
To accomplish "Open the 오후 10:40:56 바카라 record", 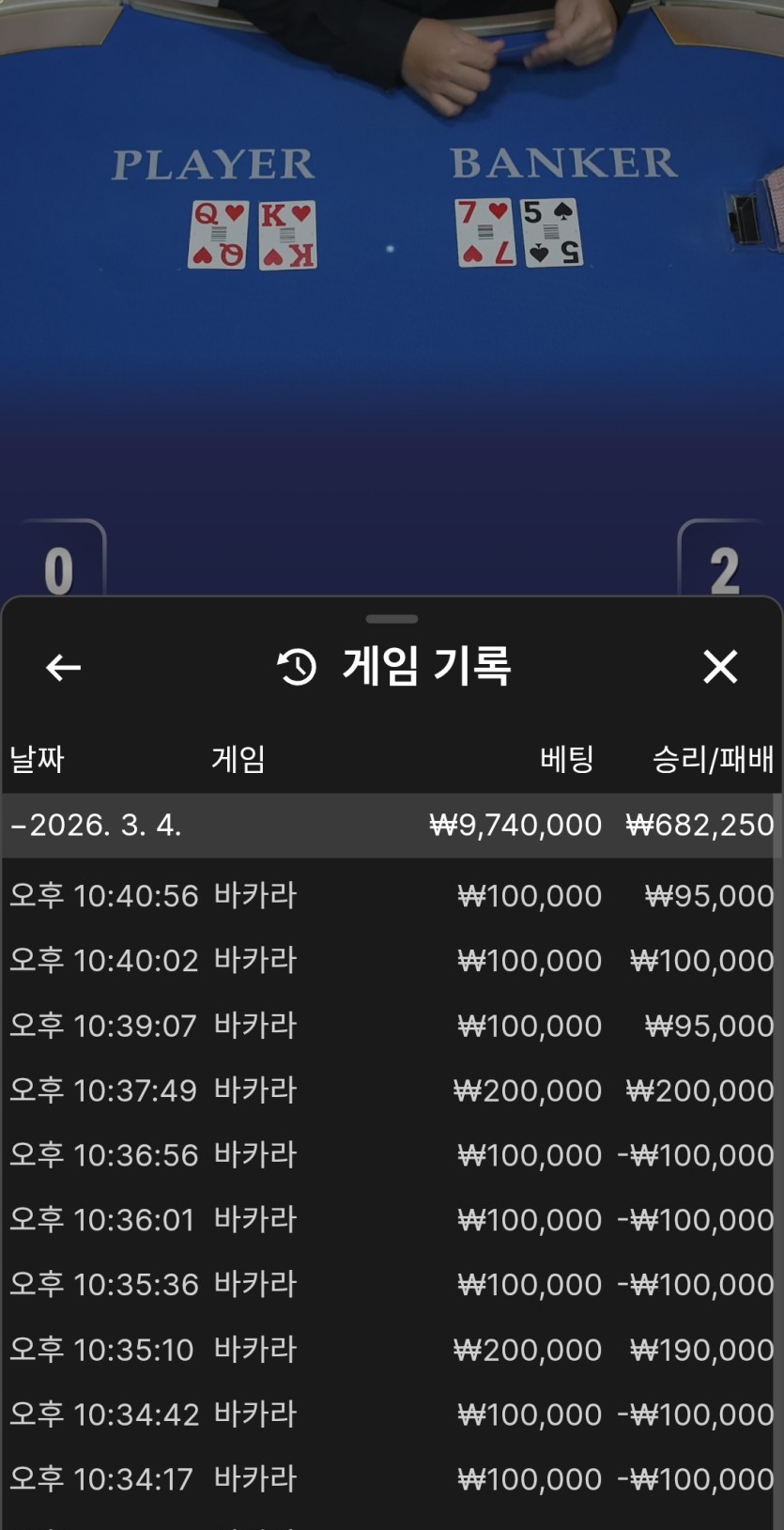I will pos(391,895).
